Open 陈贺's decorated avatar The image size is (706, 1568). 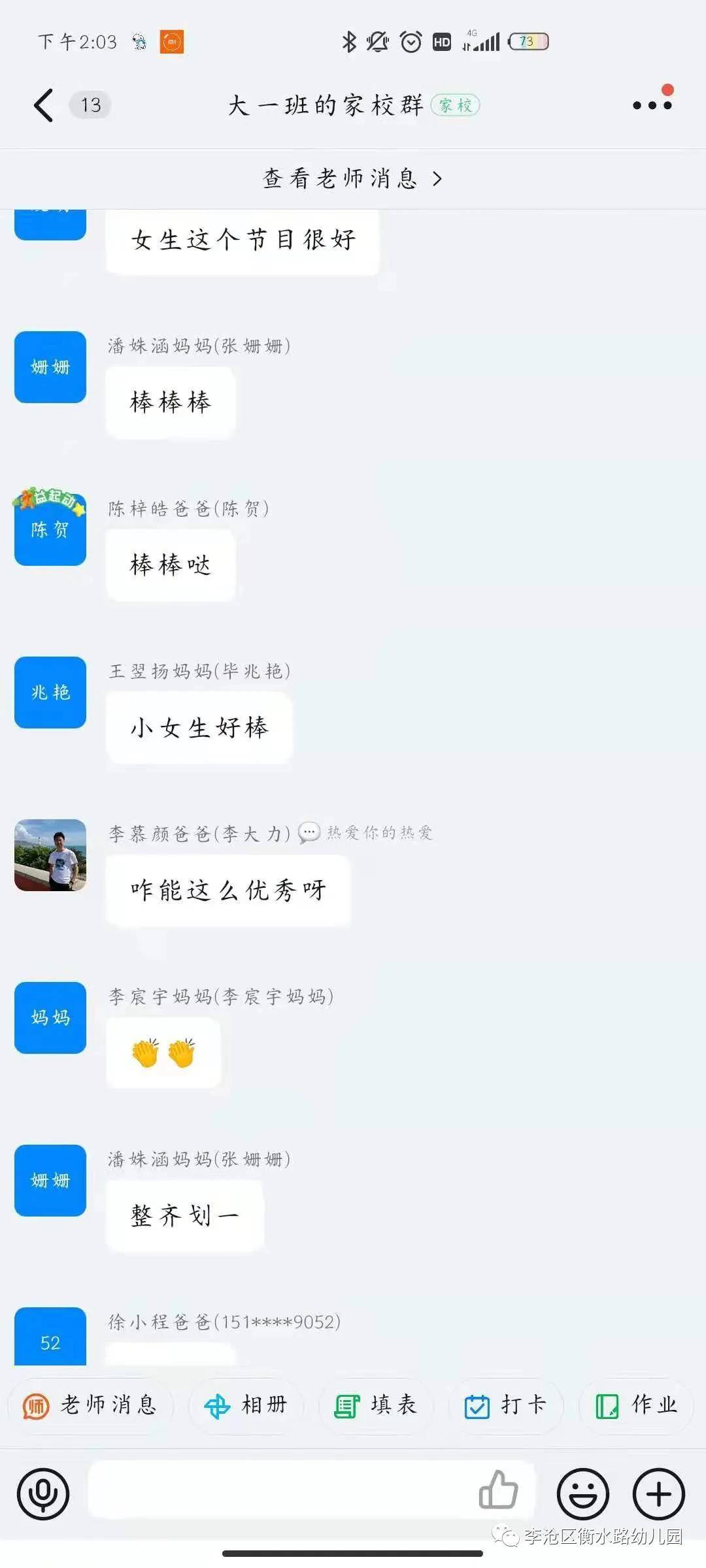(49, 529)
